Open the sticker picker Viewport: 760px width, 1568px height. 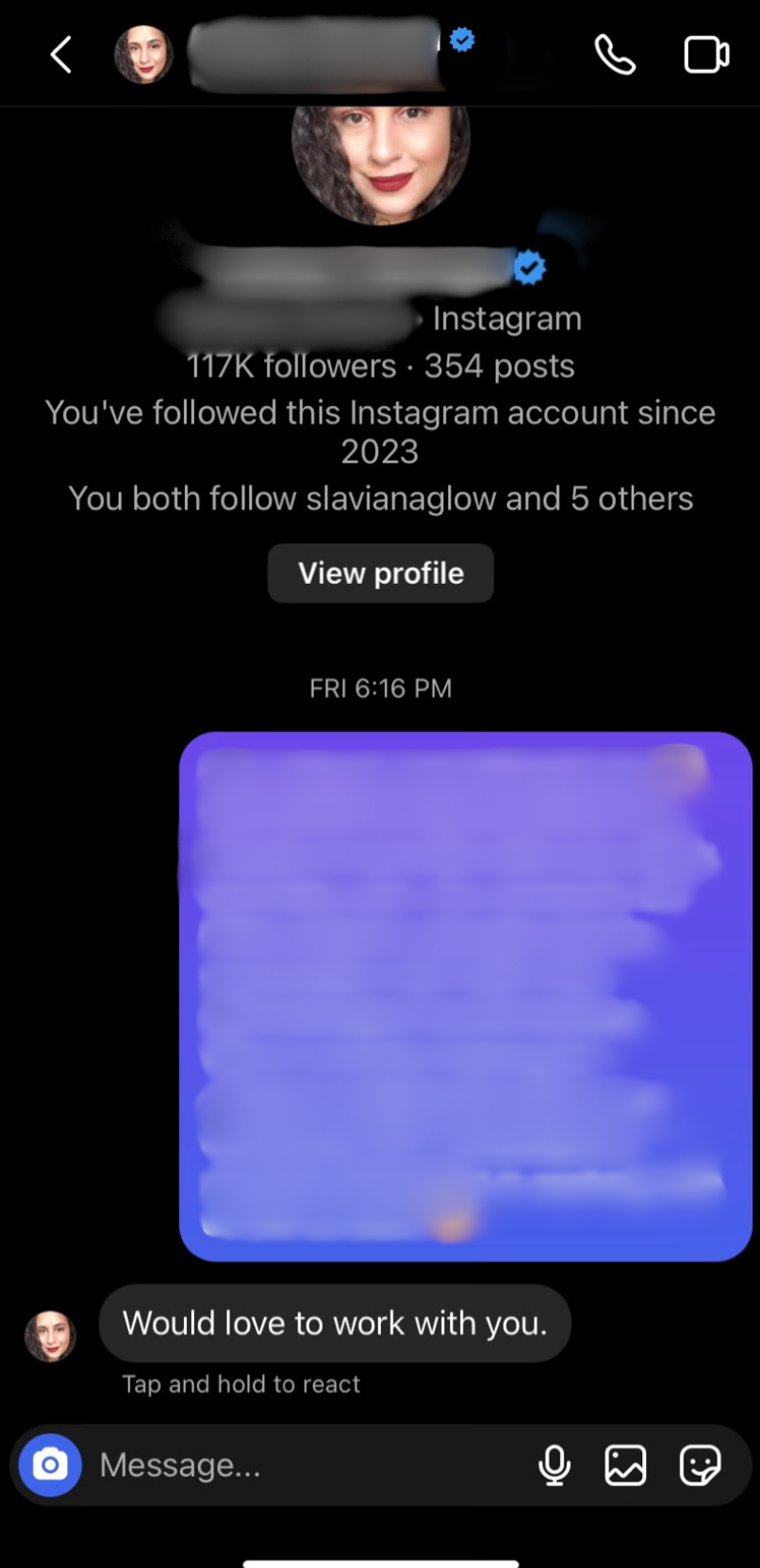click(700, 1465)
